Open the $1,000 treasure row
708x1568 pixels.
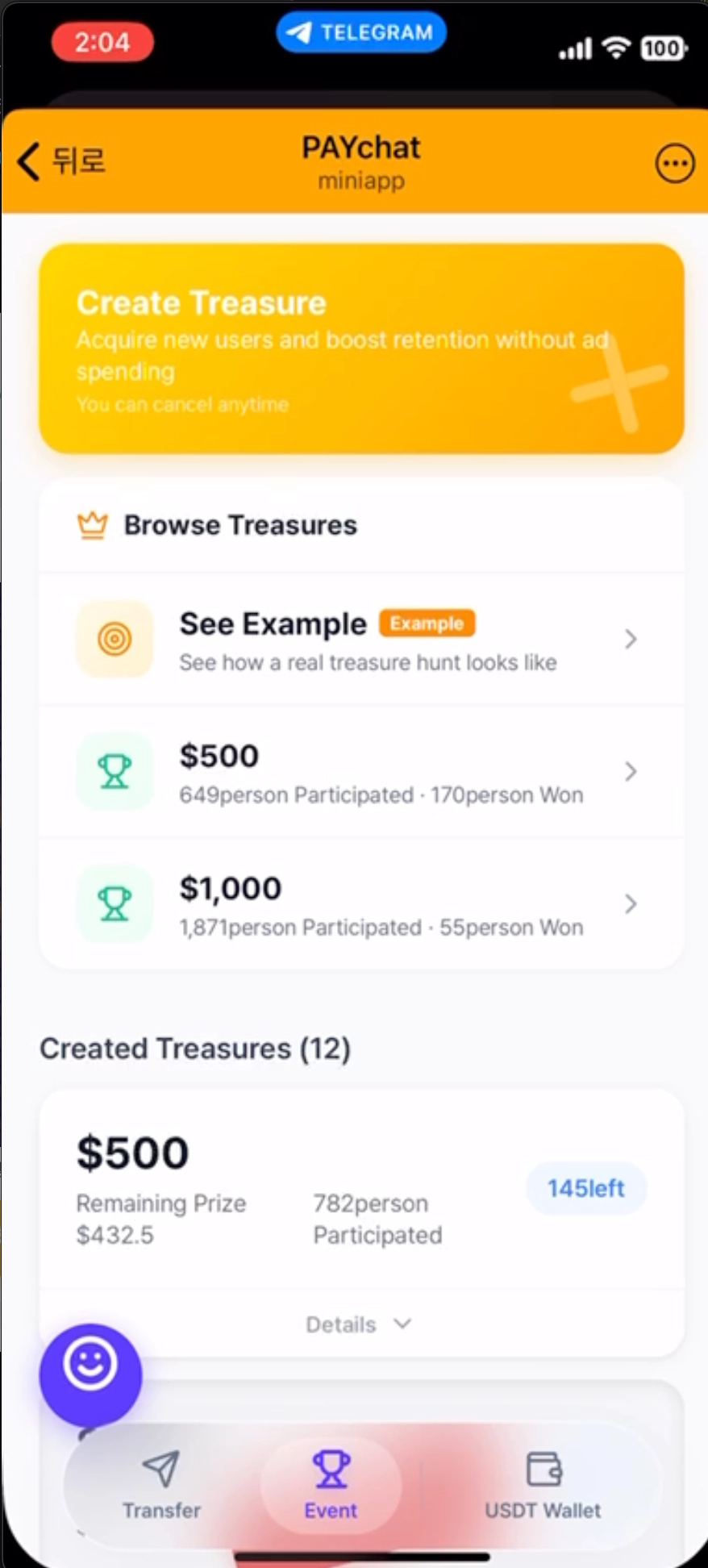(361, 905)
